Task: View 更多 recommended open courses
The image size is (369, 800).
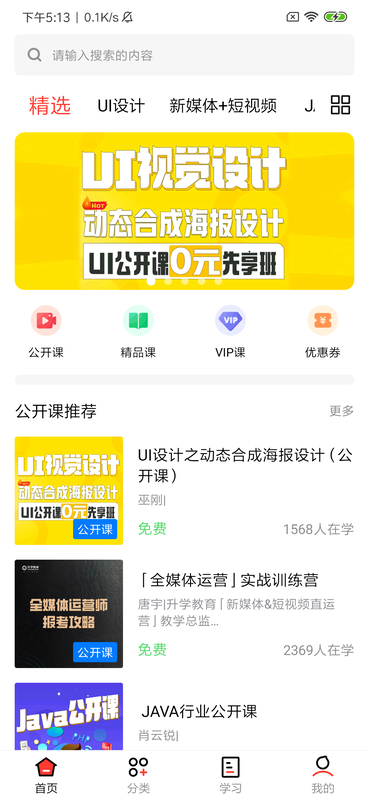Action: [341, 411]
